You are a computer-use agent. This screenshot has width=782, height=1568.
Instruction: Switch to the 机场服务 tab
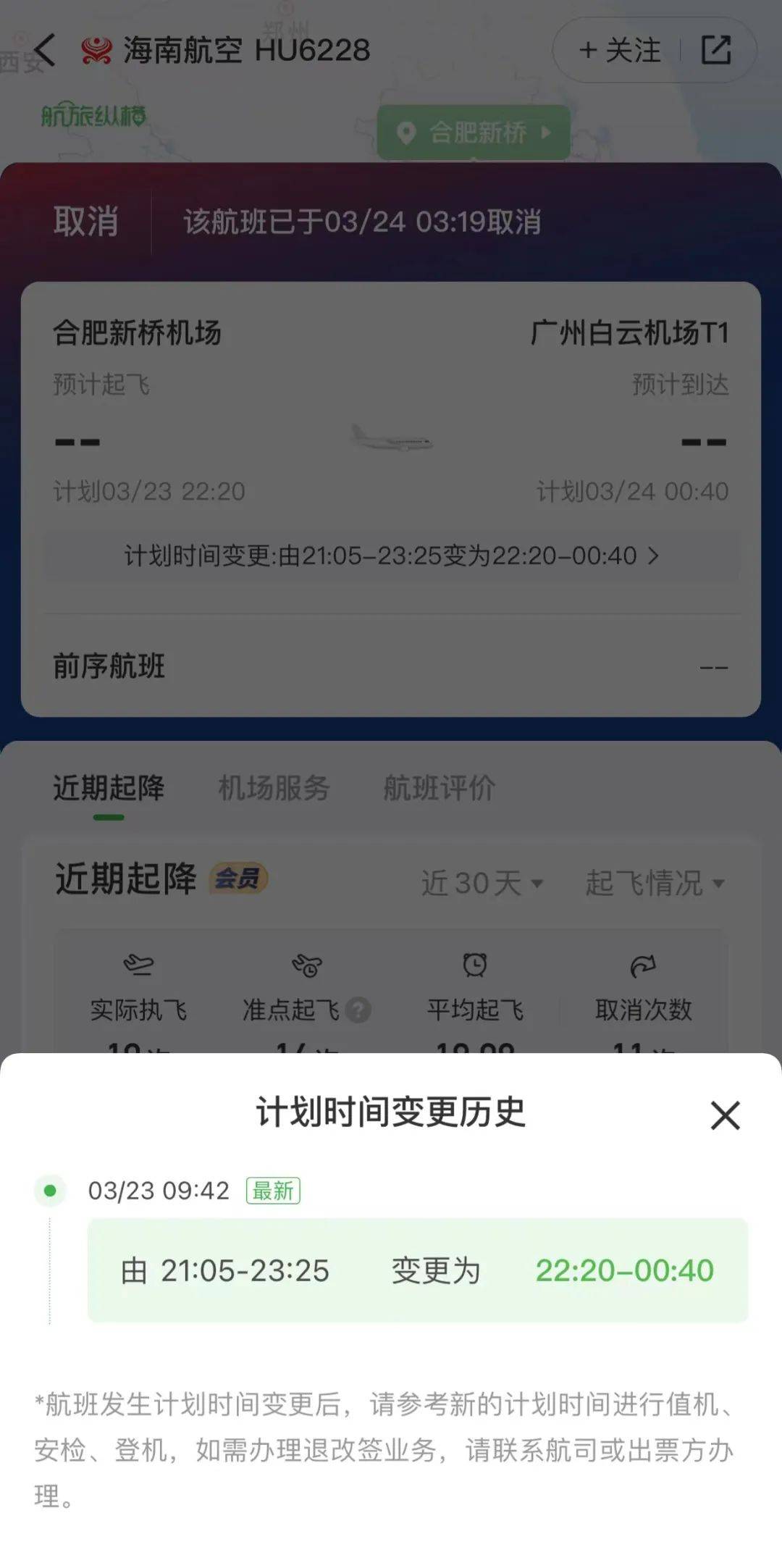point(274,788)
